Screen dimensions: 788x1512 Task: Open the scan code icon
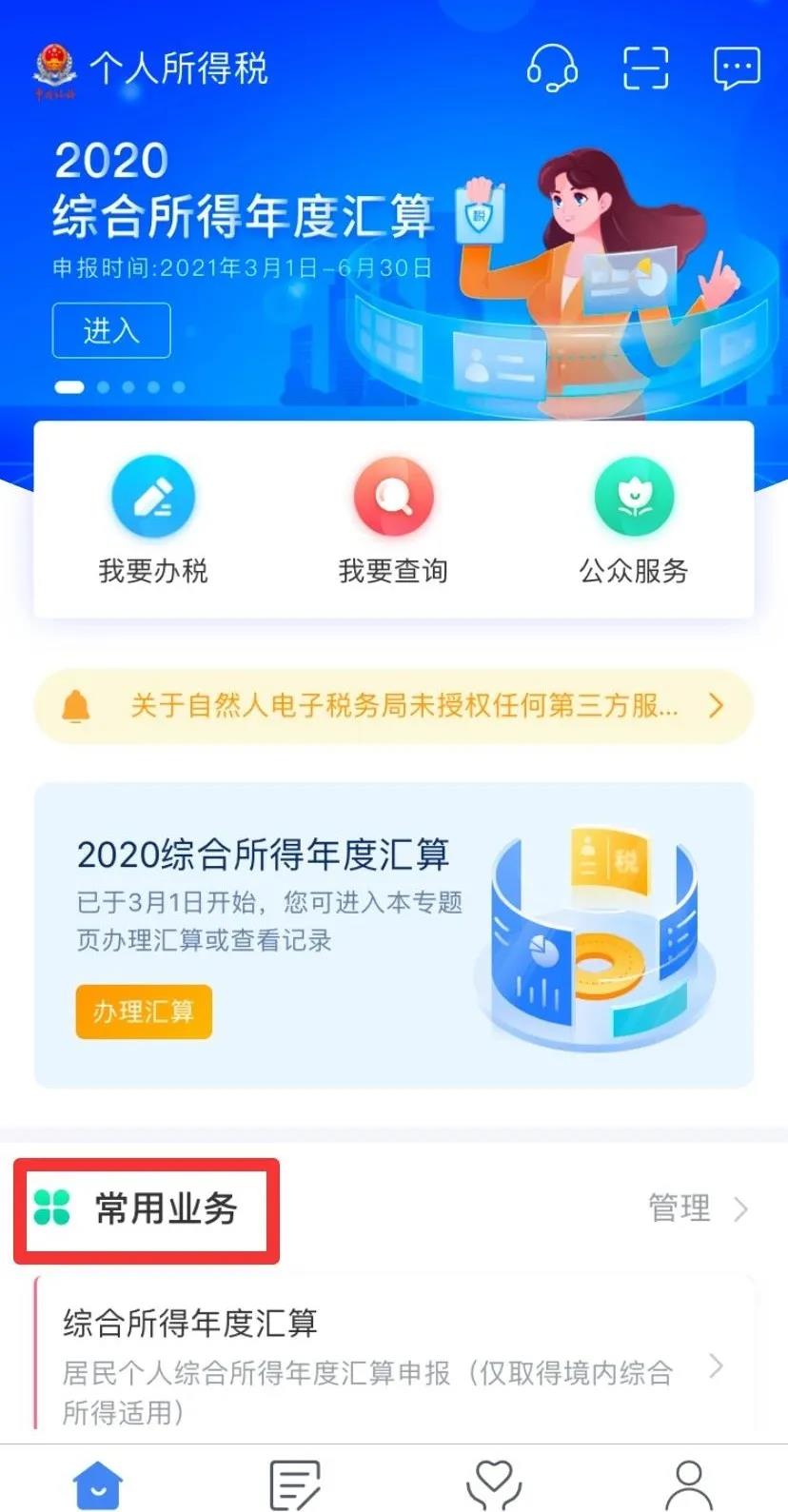click(645, 69)
